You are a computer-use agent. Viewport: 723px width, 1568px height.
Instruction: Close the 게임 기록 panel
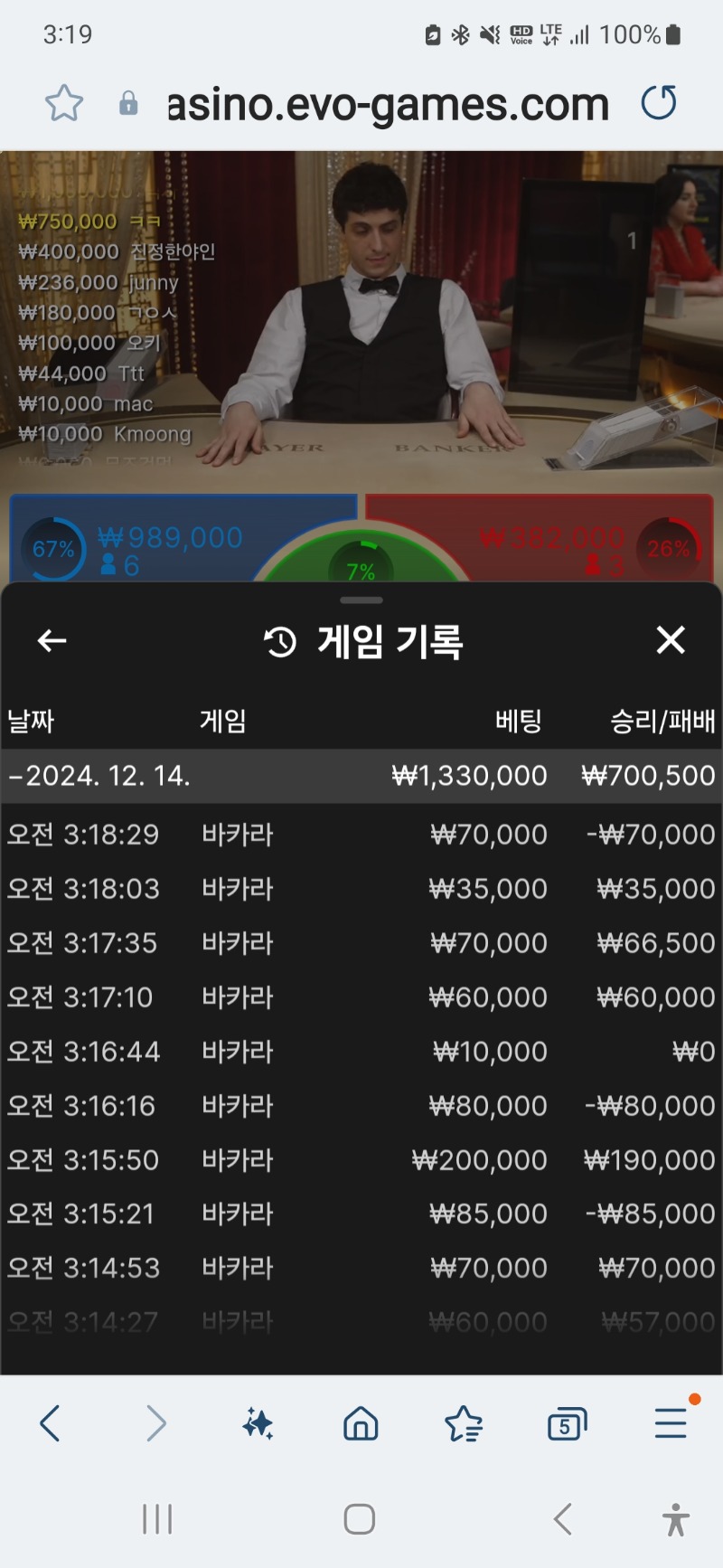point(671,640)
